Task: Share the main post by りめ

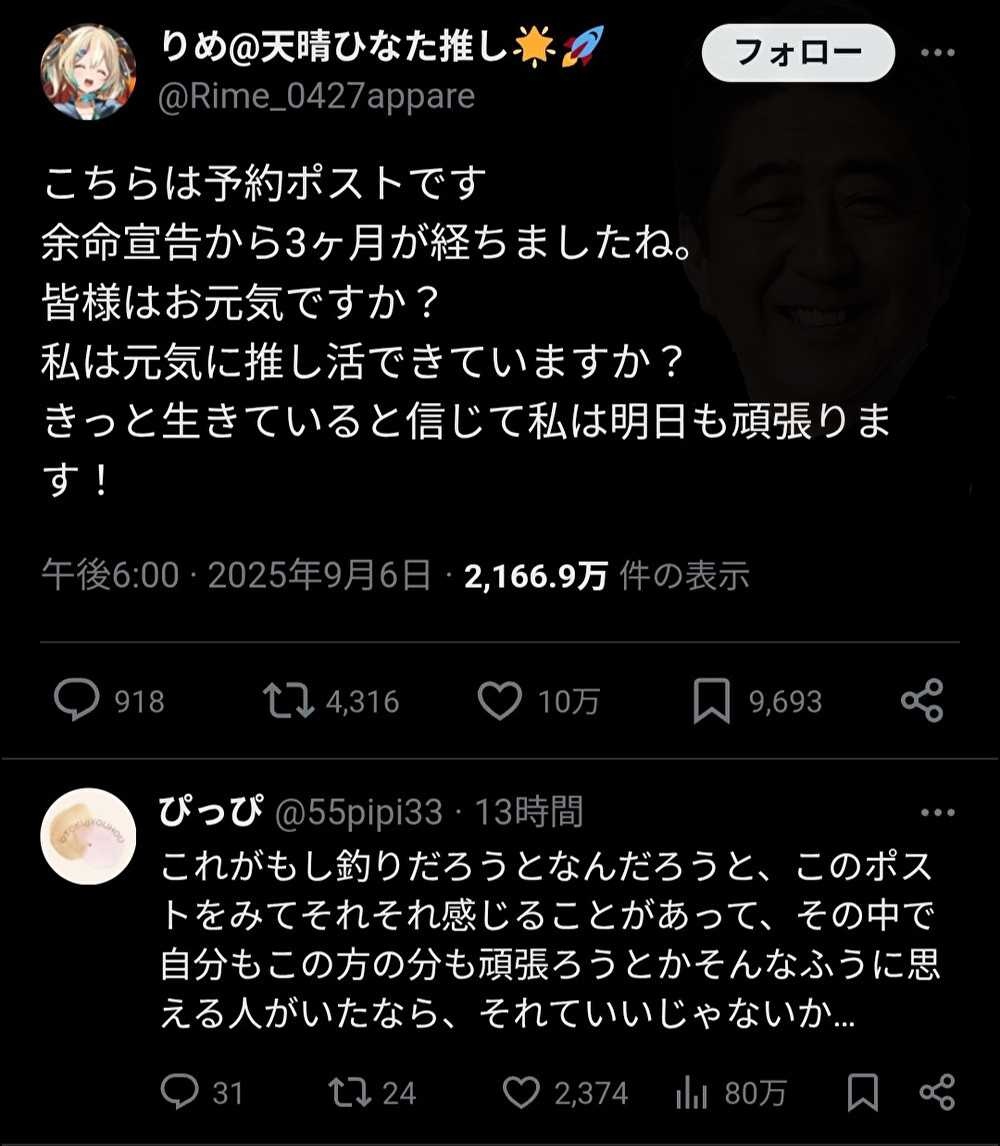Action: (x=922, y=701)
